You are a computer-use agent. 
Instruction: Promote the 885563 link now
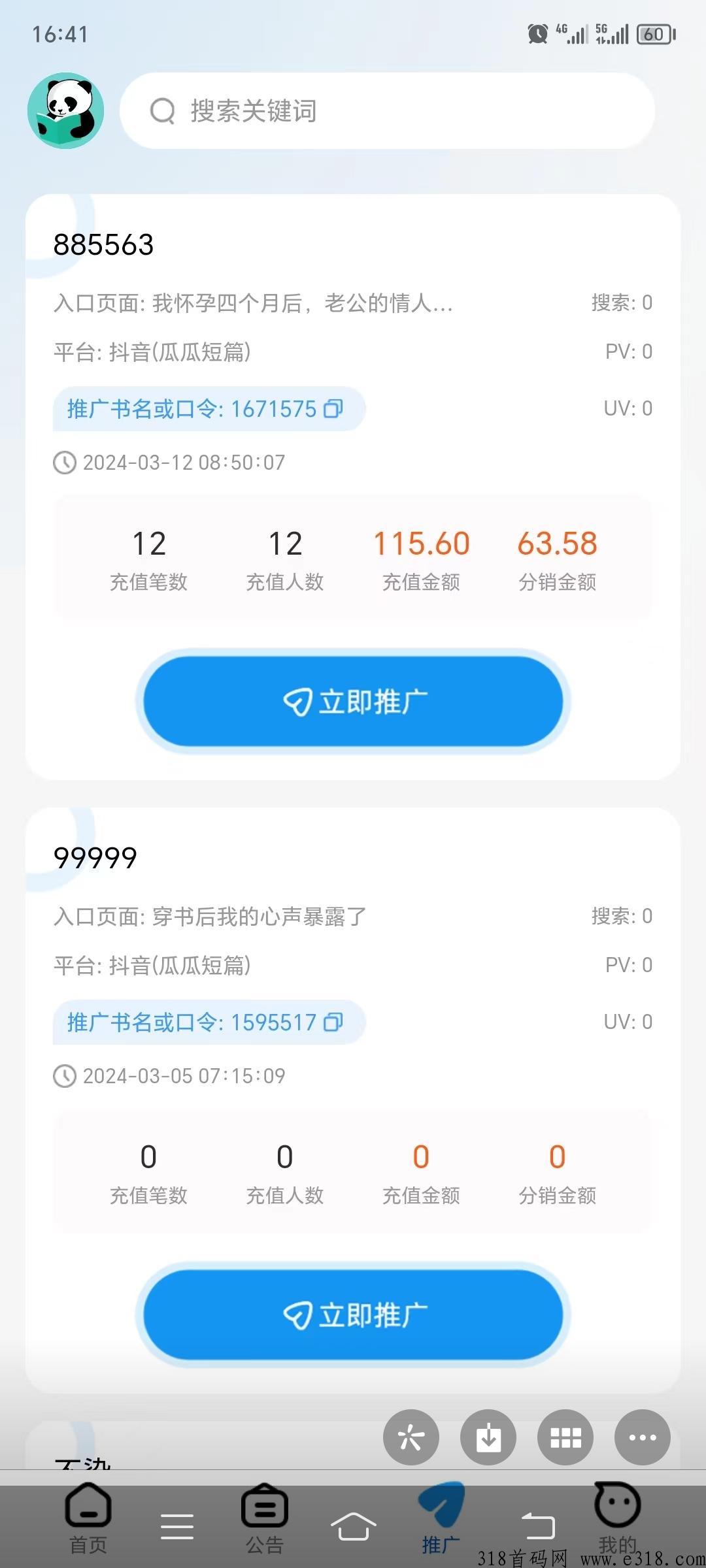tap(353, 701)
